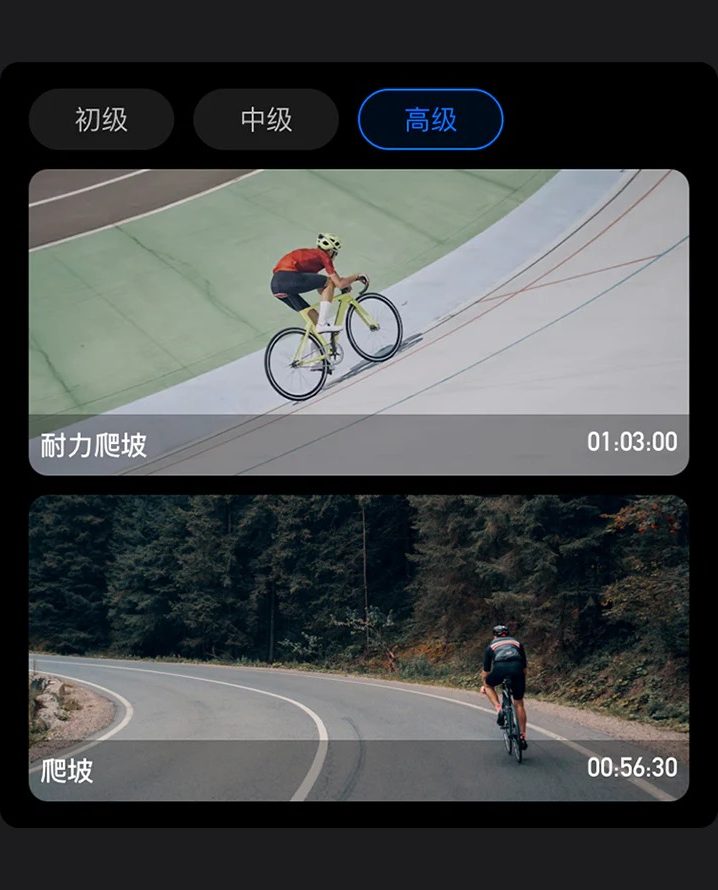This screenshot has width=718, height=890.
Task: Open the 爬坡 00:56:30 workout card
Action: pos(358,647)
